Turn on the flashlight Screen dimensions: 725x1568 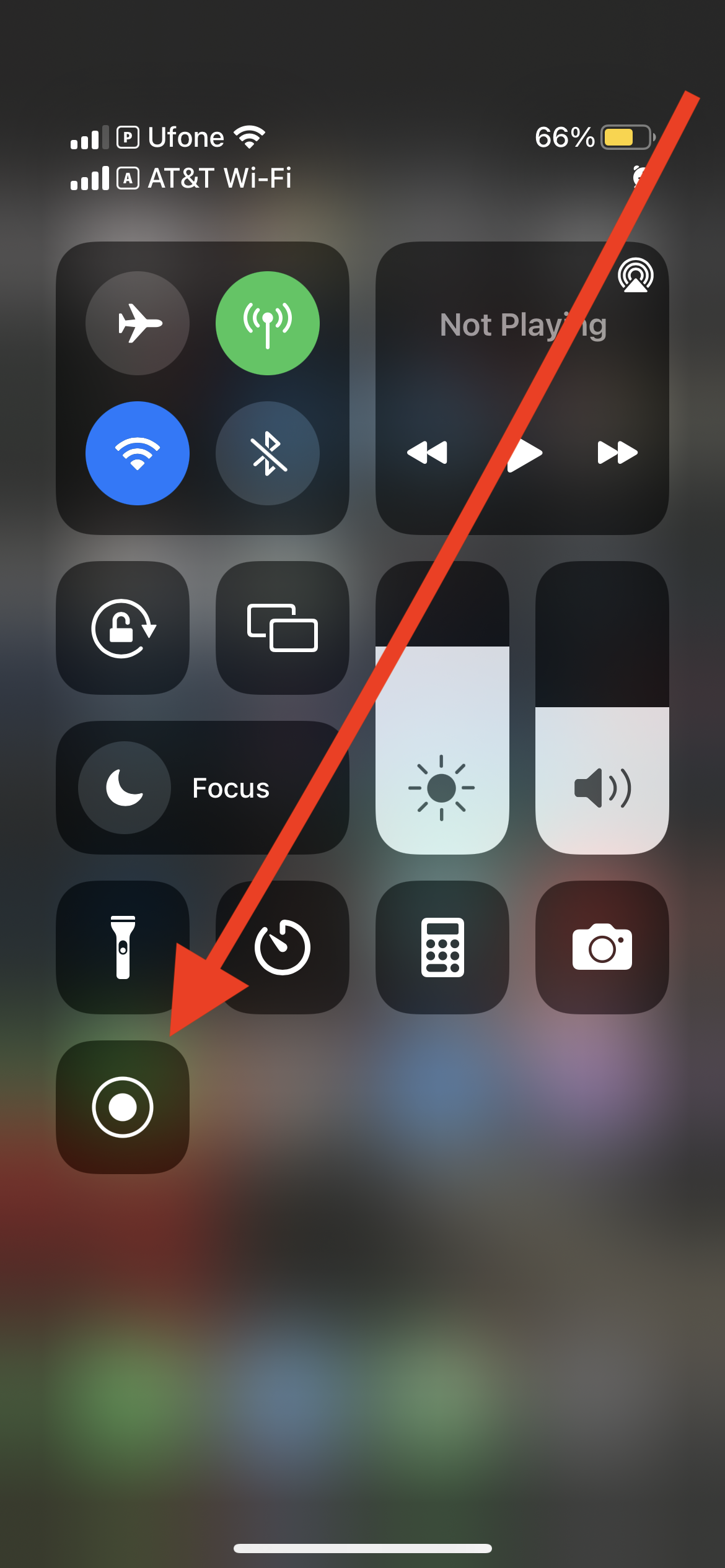[123, 947]
